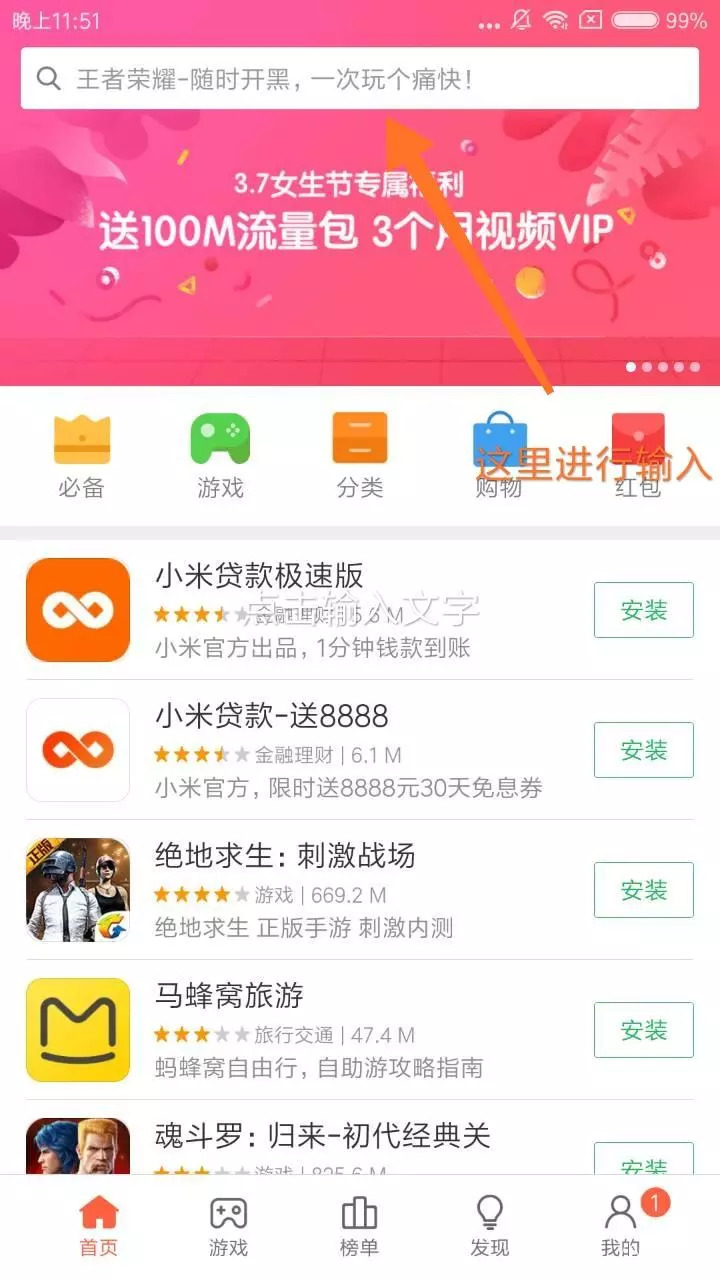Select the 马蜂窝旅游 yellow app icon
Image resolution: width=720 pixels, height=1280 pixels.
(x=77, y=1028)
